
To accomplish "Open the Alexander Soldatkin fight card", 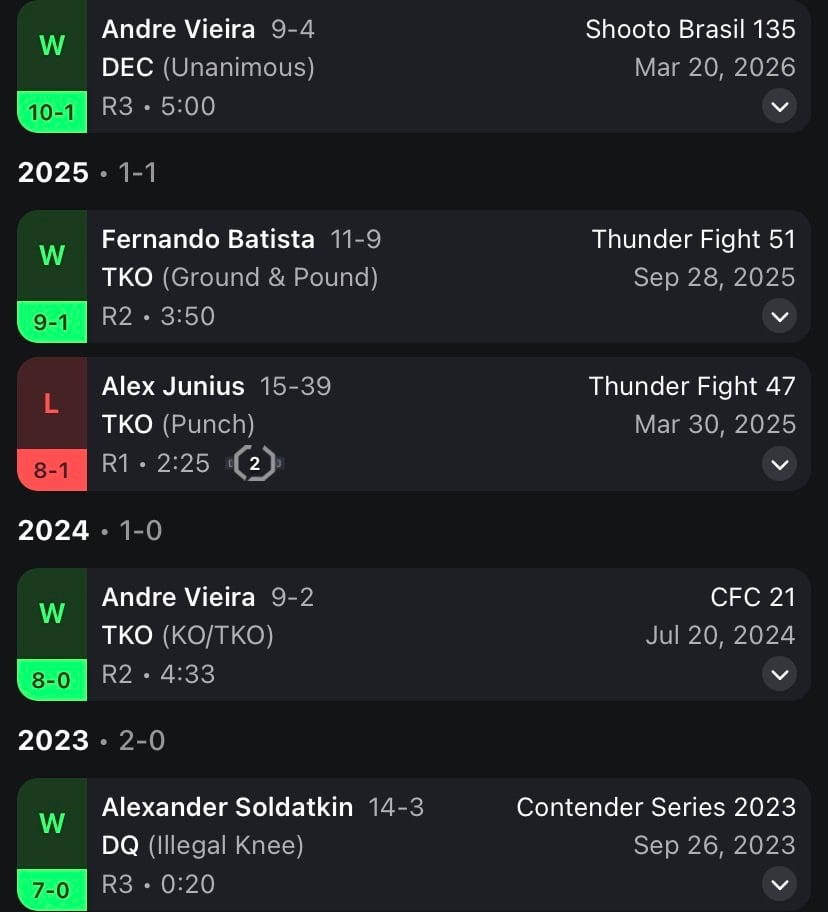I will point(413,845).
